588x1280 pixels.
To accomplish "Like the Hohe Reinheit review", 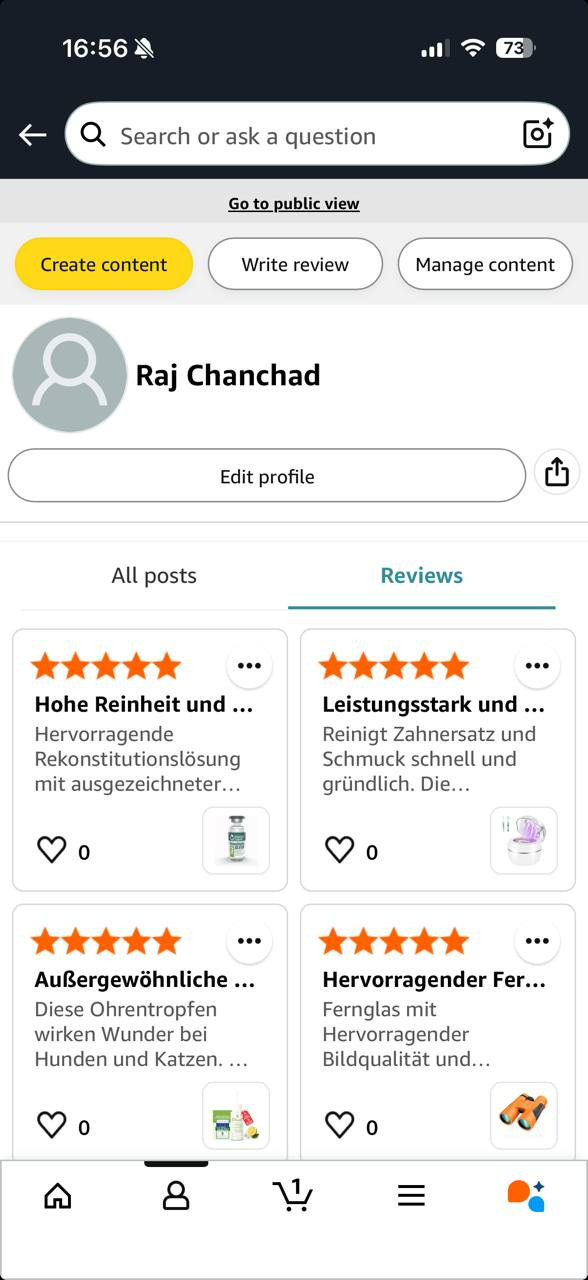I will pos(52,850).
